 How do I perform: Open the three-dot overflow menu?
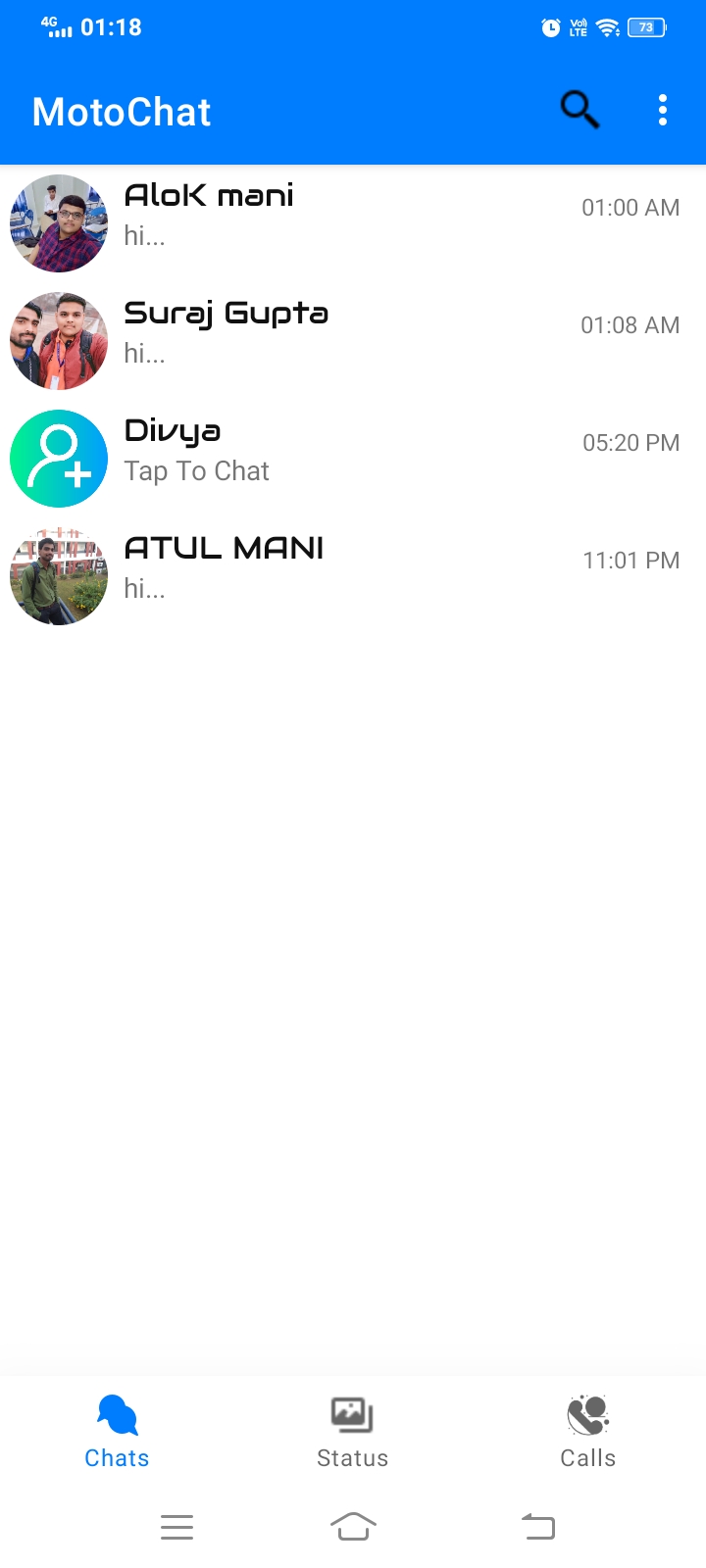663,110
